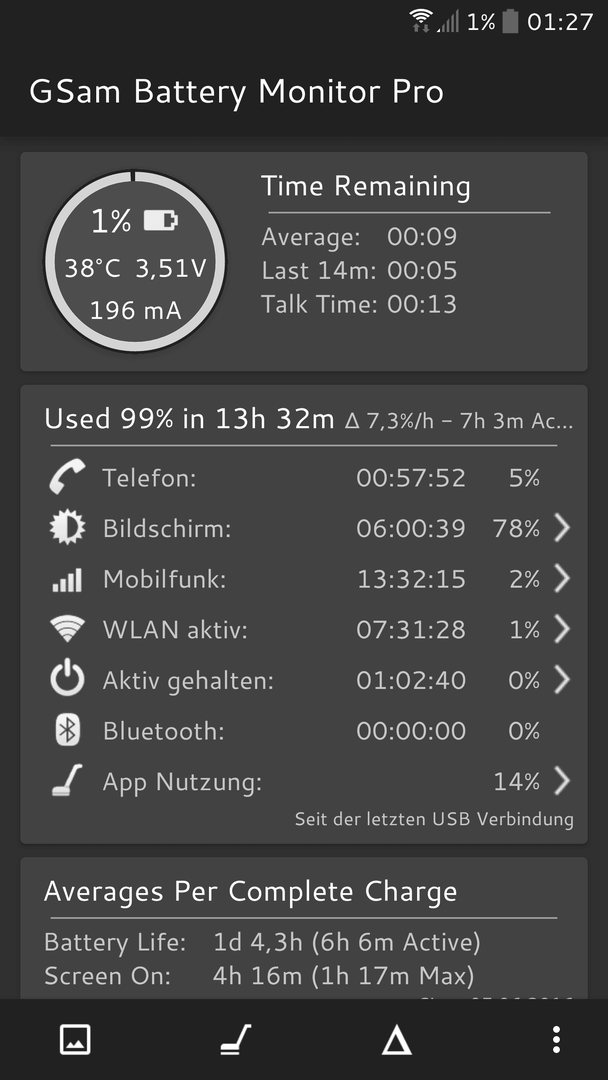Tap the Time Remaining battery card
Image resolution: width=608 pixels, height=1080 pixels.
pos(304,262)
